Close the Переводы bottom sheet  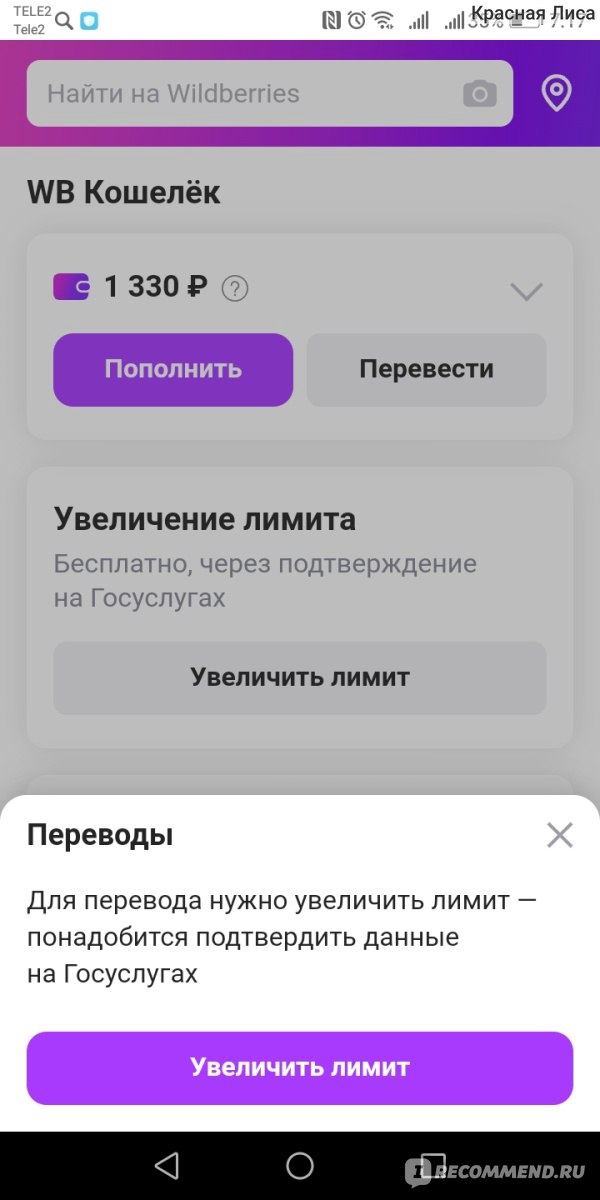560,835
